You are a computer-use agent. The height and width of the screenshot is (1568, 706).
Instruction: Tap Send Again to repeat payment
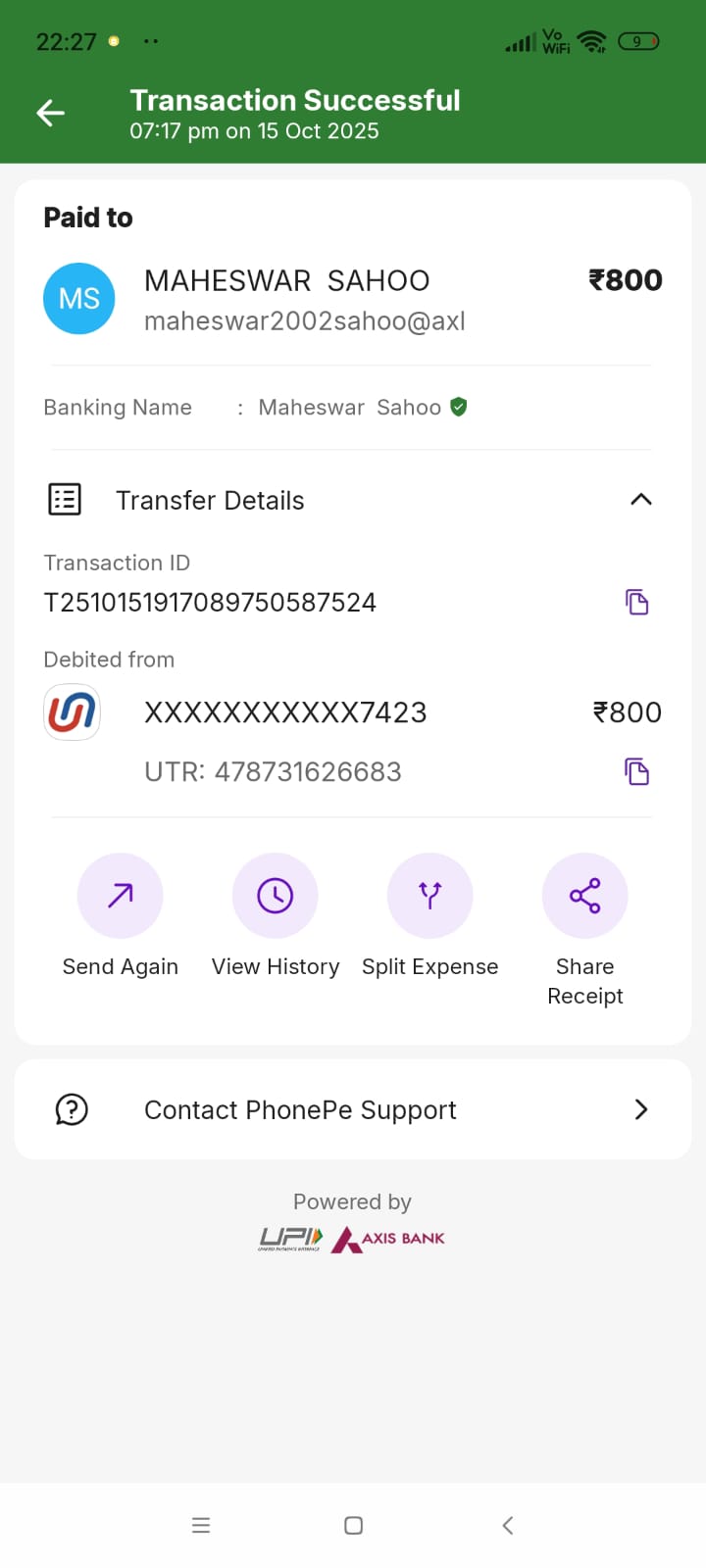[x=121, y=896]
